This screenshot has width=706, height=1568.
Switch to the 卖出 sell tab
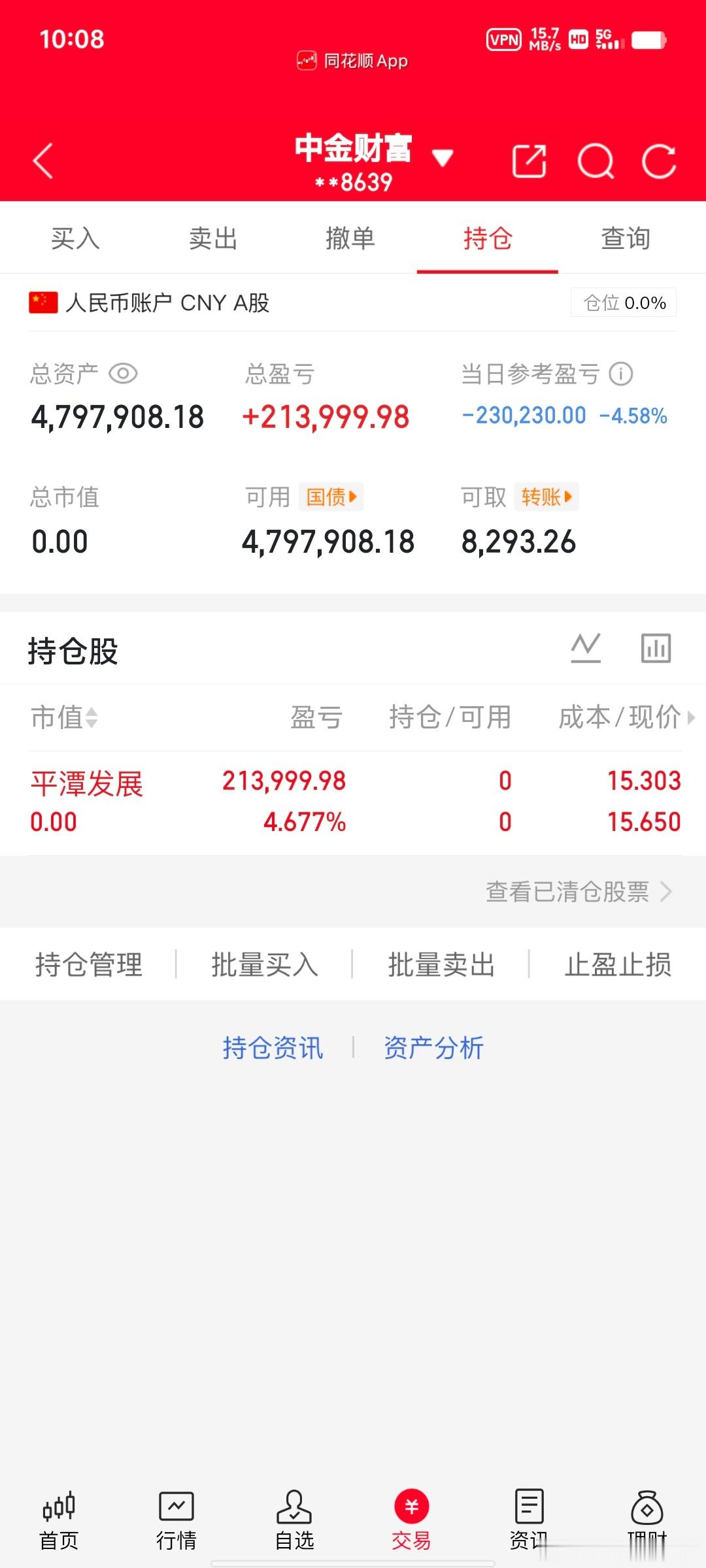pyautogui.click(x=212, y=238)
